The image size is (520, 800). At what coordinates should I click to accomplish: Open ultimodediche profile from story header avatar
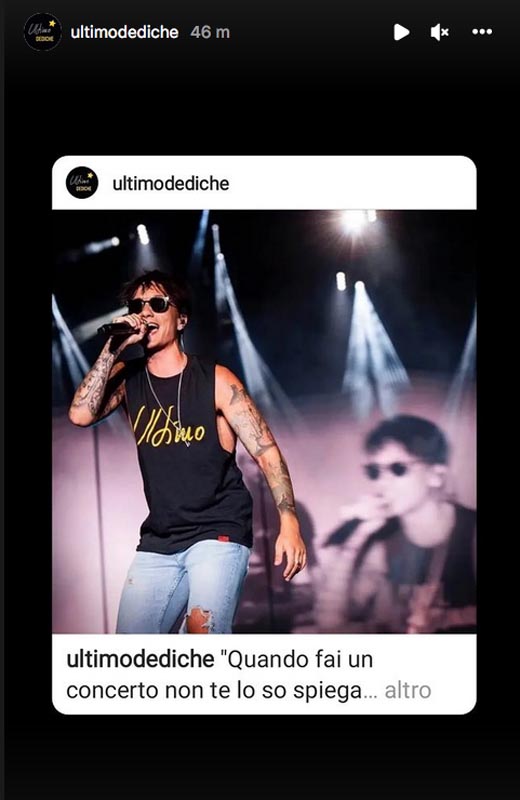pos(42,32)
